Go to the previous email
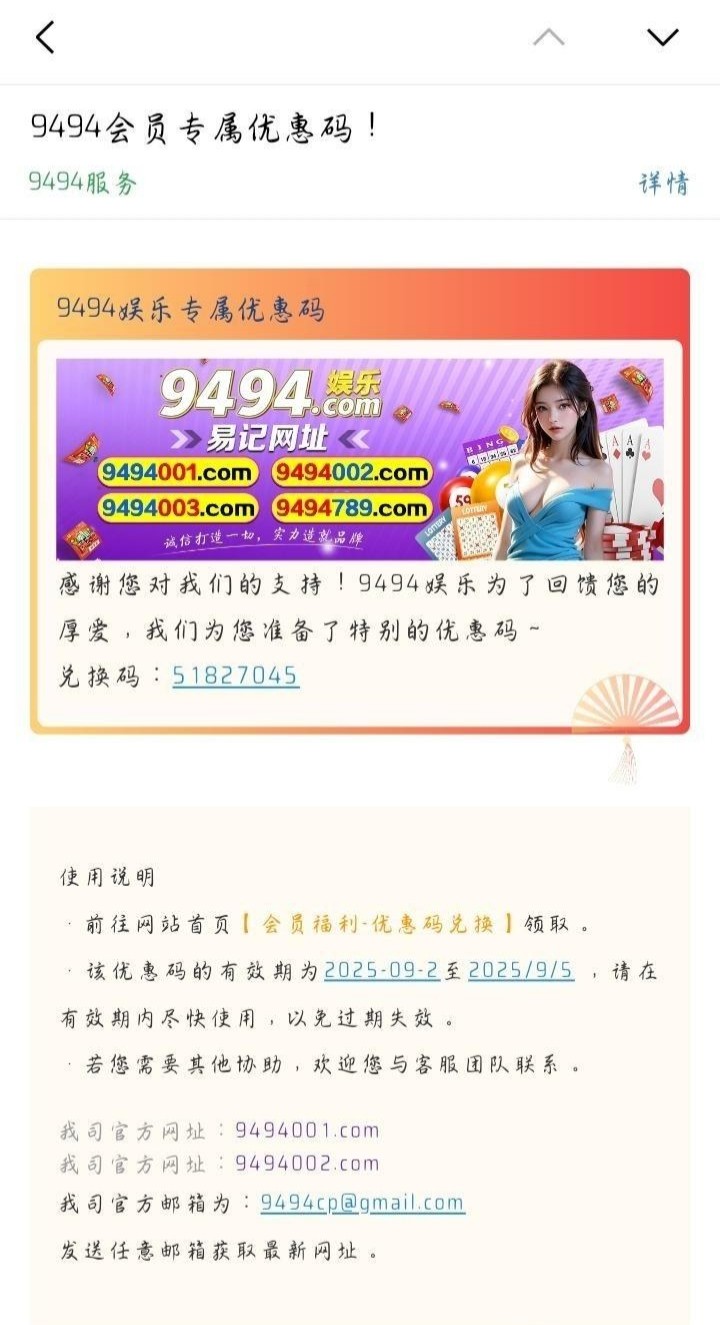Viewport: 720px width, 1325px height. coord(548,38)
